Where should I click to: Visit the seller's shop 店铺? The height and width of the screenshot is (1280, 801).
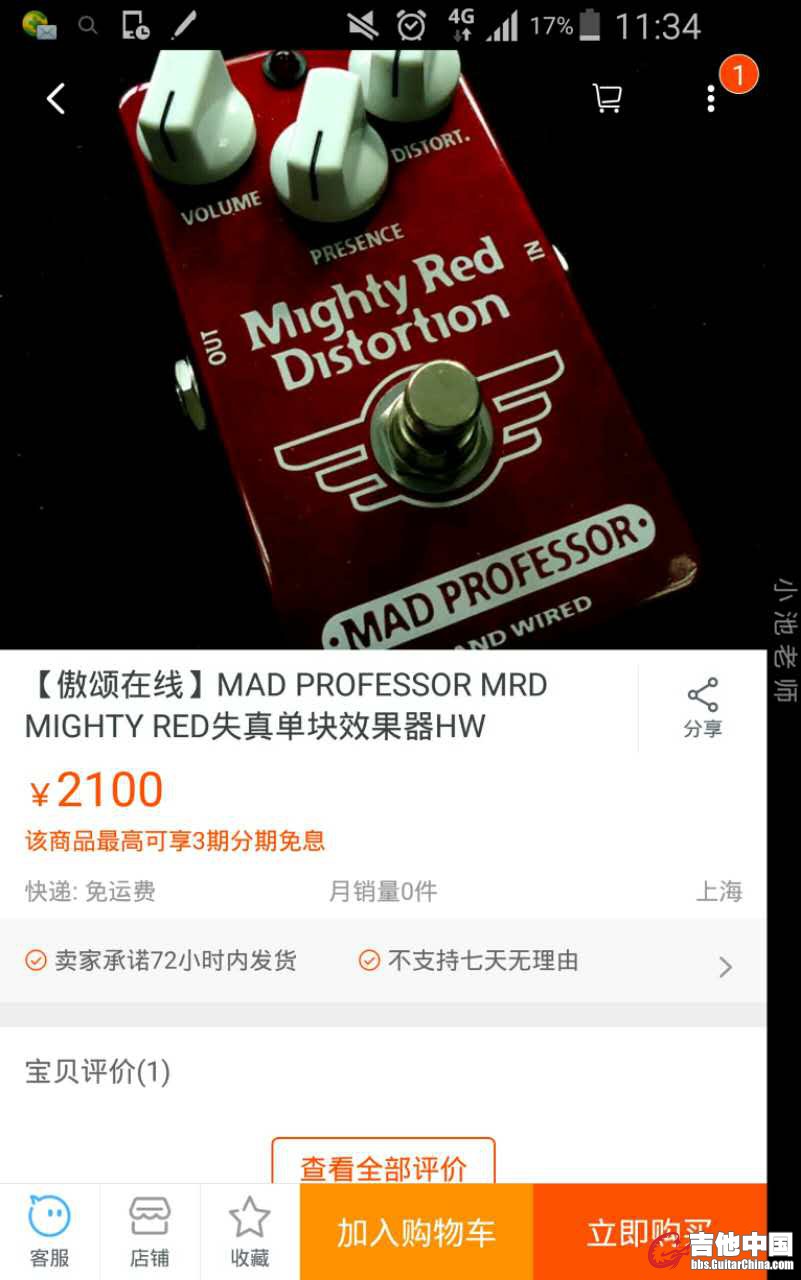pyautogui.click(x=149, y=1232)
